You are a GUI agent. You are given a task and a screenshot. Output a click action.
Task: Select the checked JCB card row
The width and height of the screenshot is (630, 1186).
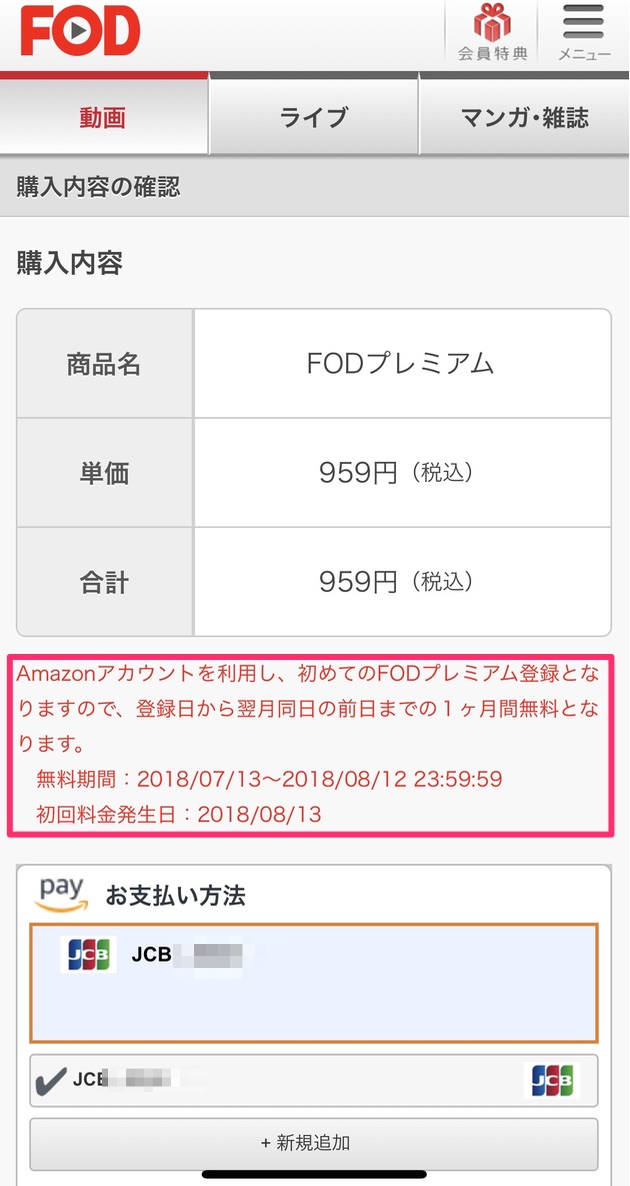[313, 1080]
